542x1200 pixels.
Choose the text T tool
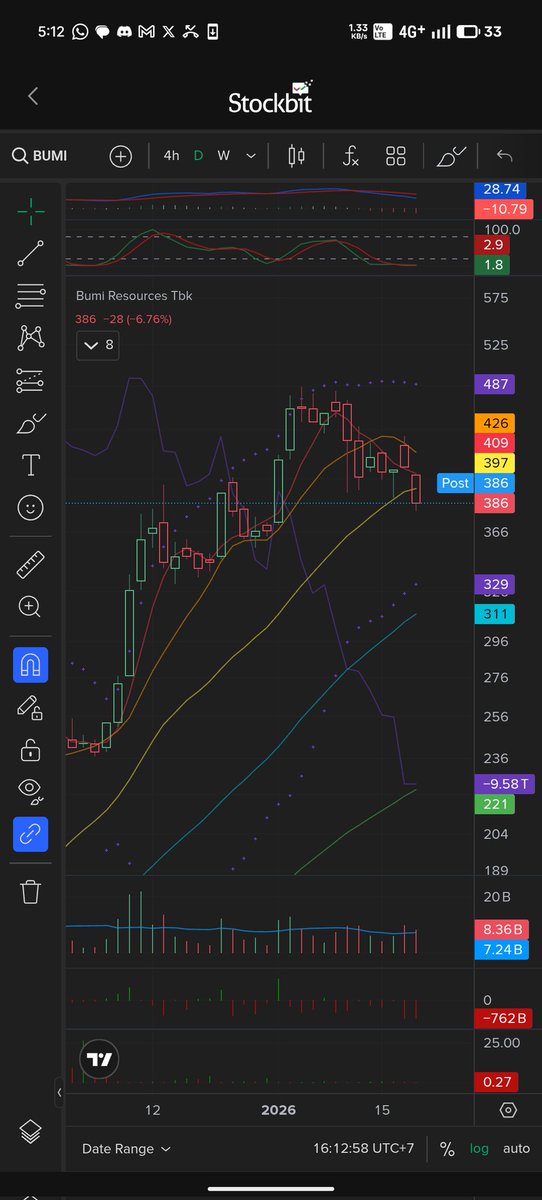(31, 464)
